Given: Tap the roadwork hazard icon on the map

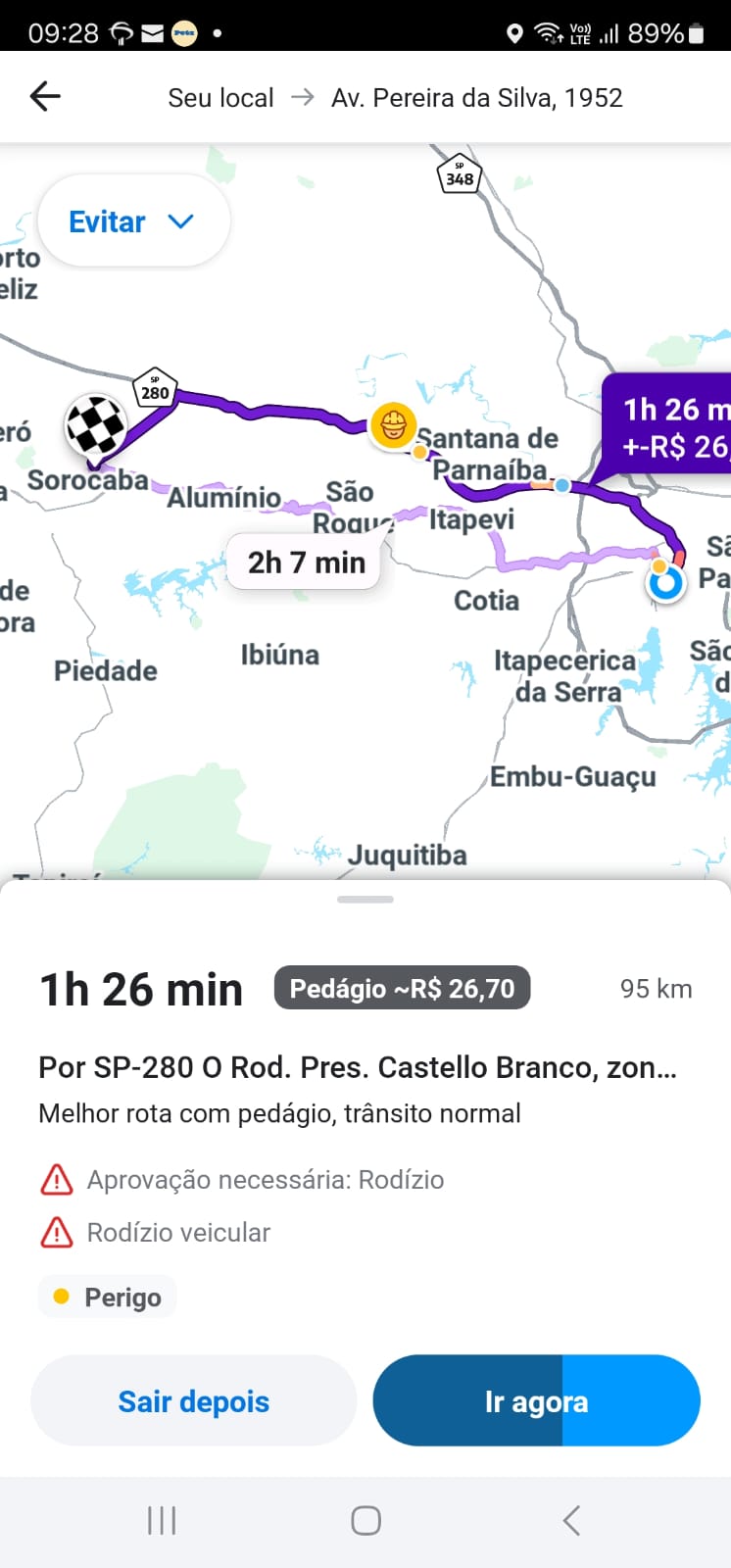Looking at the screenshot, I should pos(393,425).
